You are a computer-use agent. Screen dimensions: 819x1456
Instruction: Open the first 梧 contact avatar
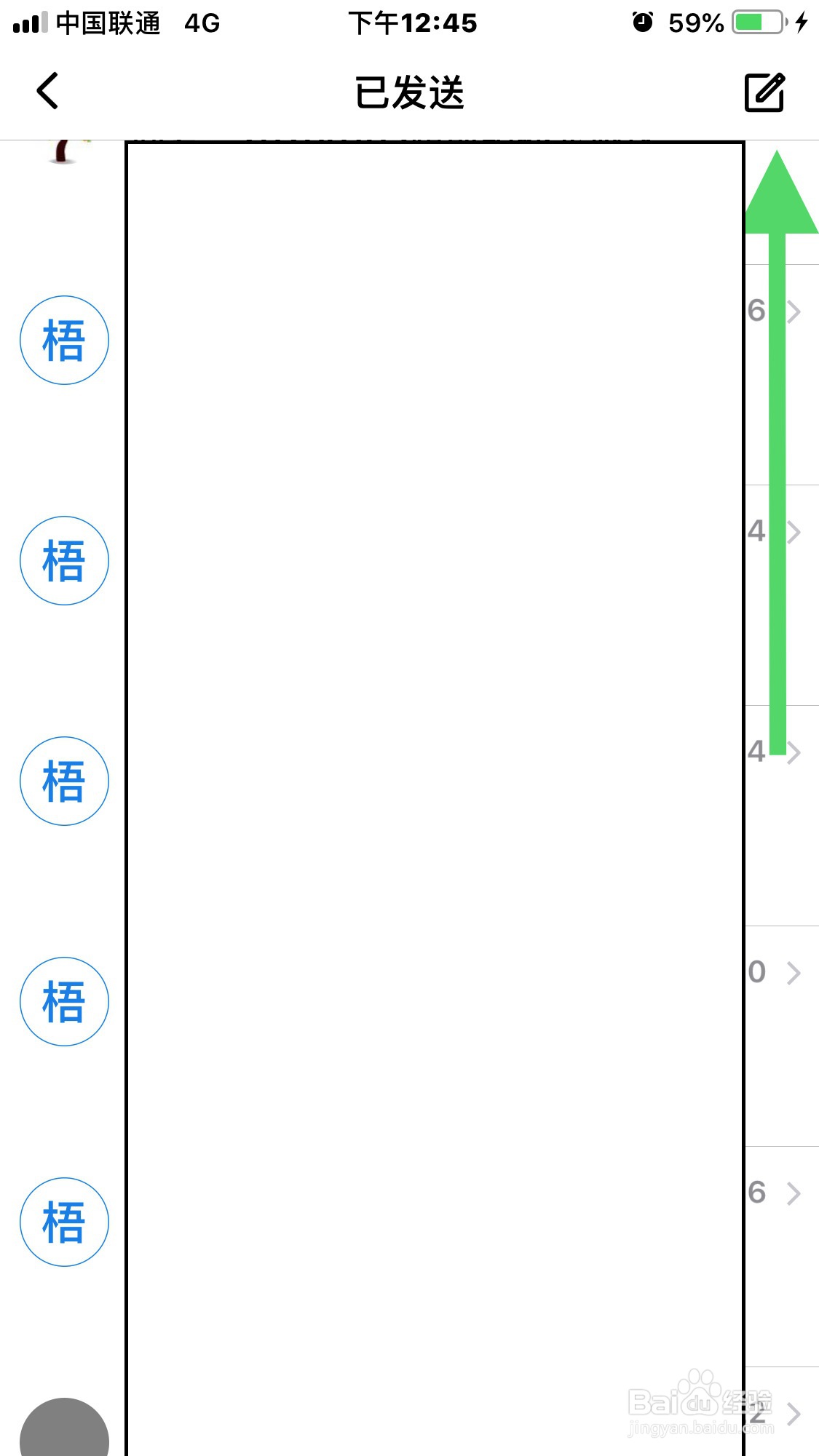pos(64,340)
